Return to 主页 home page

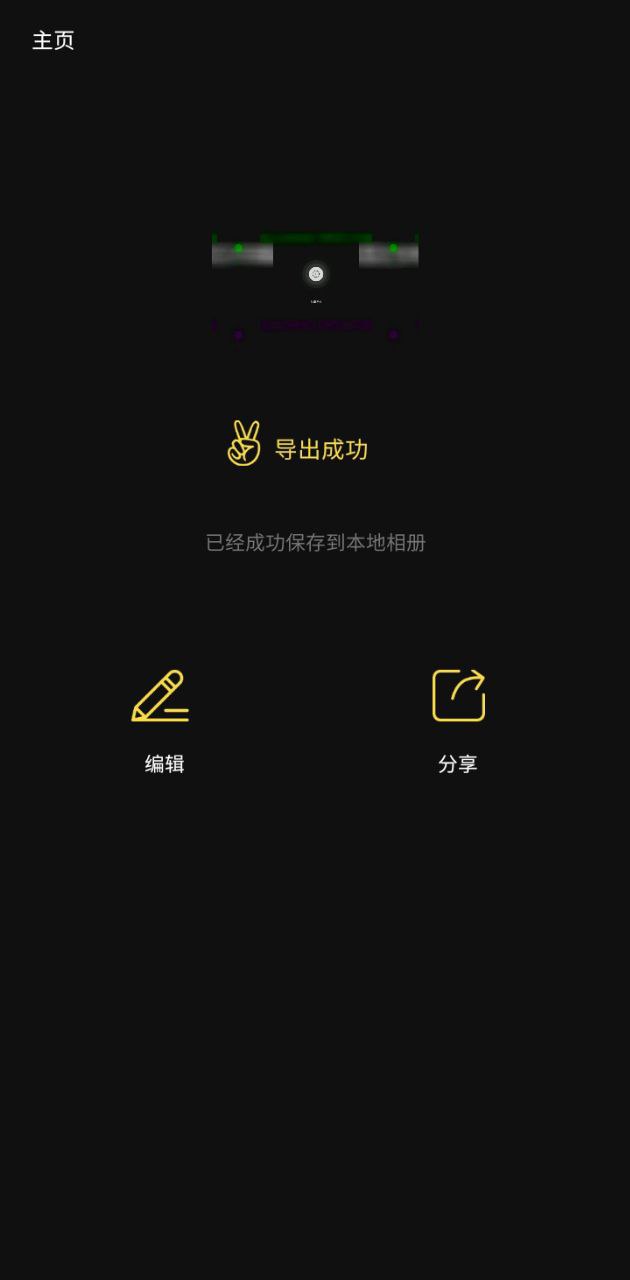pyautogui.click(x=53, y=41)
